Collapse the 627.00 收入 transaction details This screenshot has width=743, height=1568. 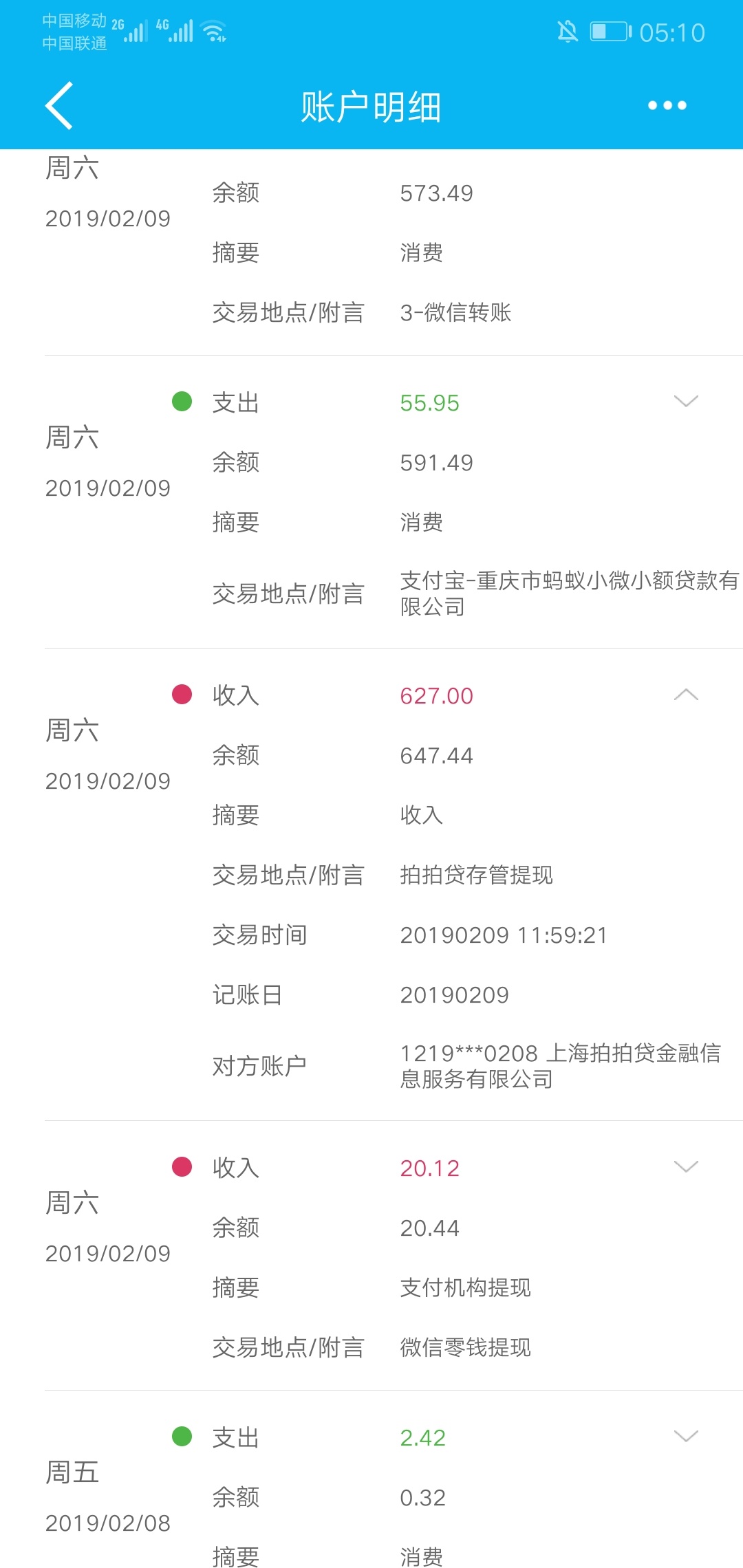686,695
